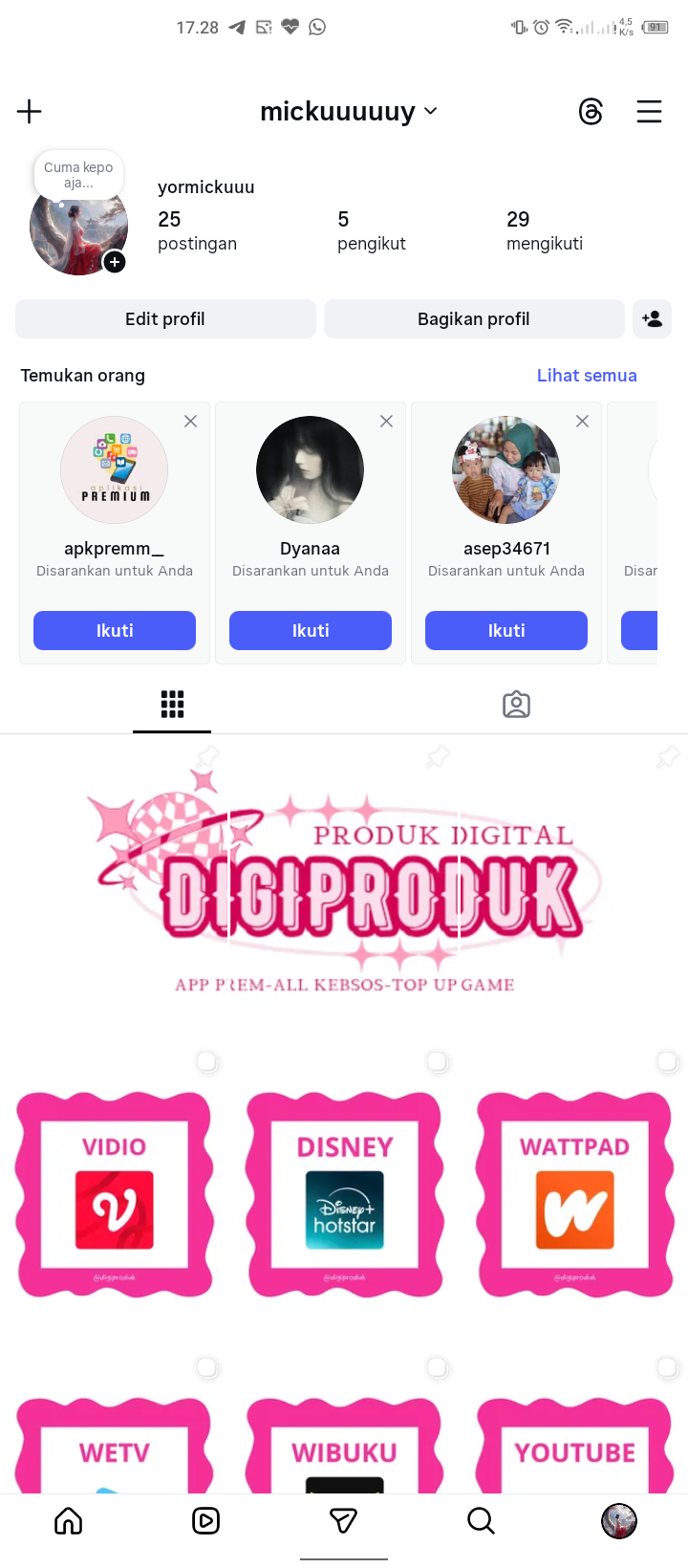Tap Bagikan profil button
688x1568 pixels.
pos(474,319)
